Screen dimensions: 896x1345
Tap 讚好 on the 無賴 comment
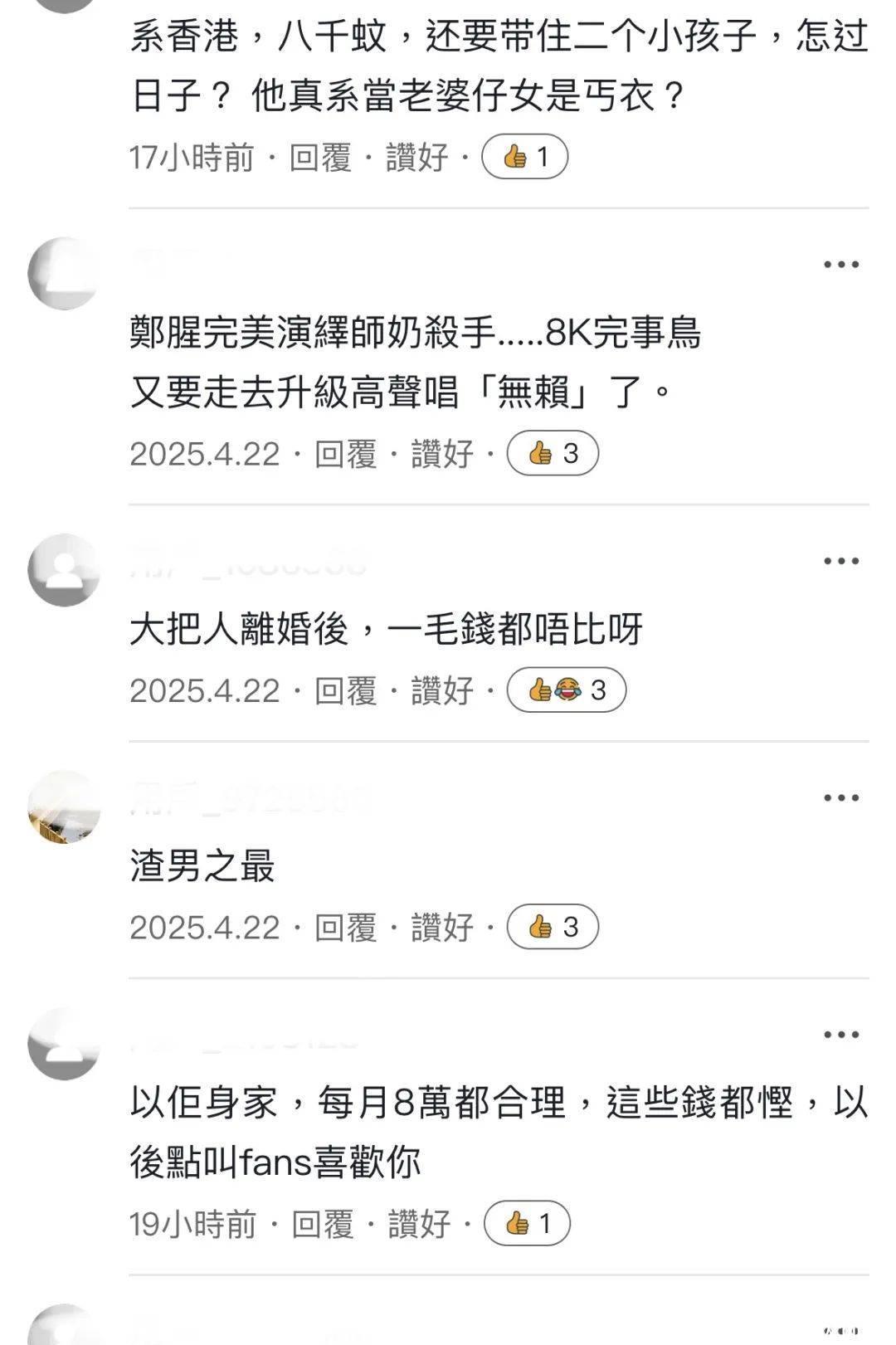point(443,453)
